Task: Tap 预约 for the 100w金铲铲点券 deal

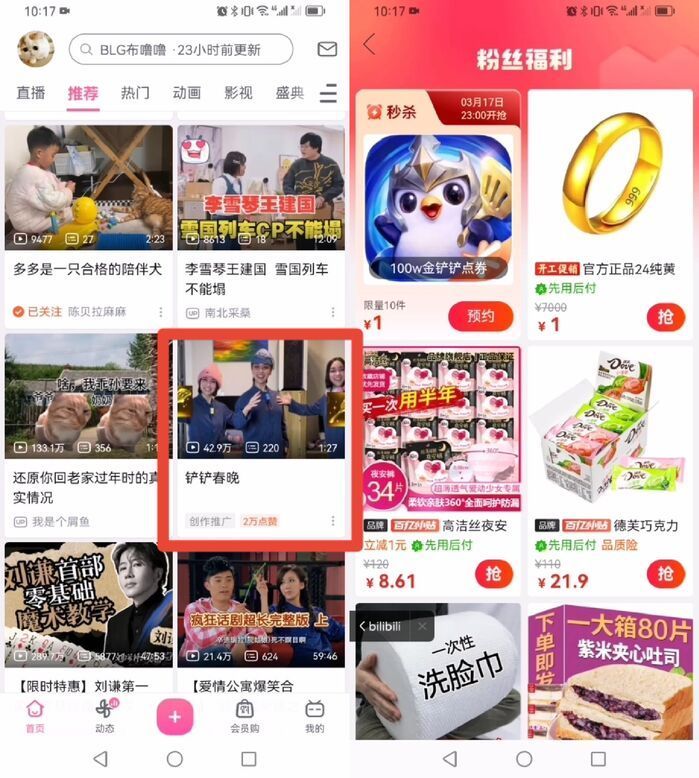Action: [480, 317]
